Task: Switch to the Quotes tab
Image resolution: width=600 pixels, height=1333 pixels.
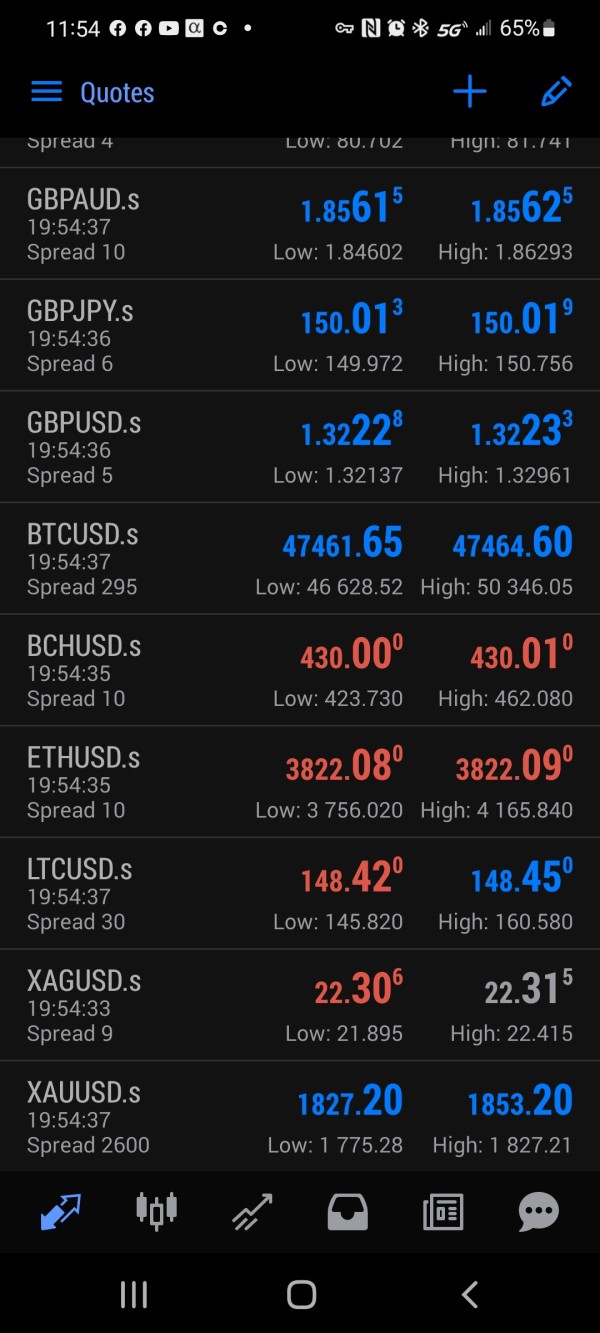Action: tap(60, 1212)
